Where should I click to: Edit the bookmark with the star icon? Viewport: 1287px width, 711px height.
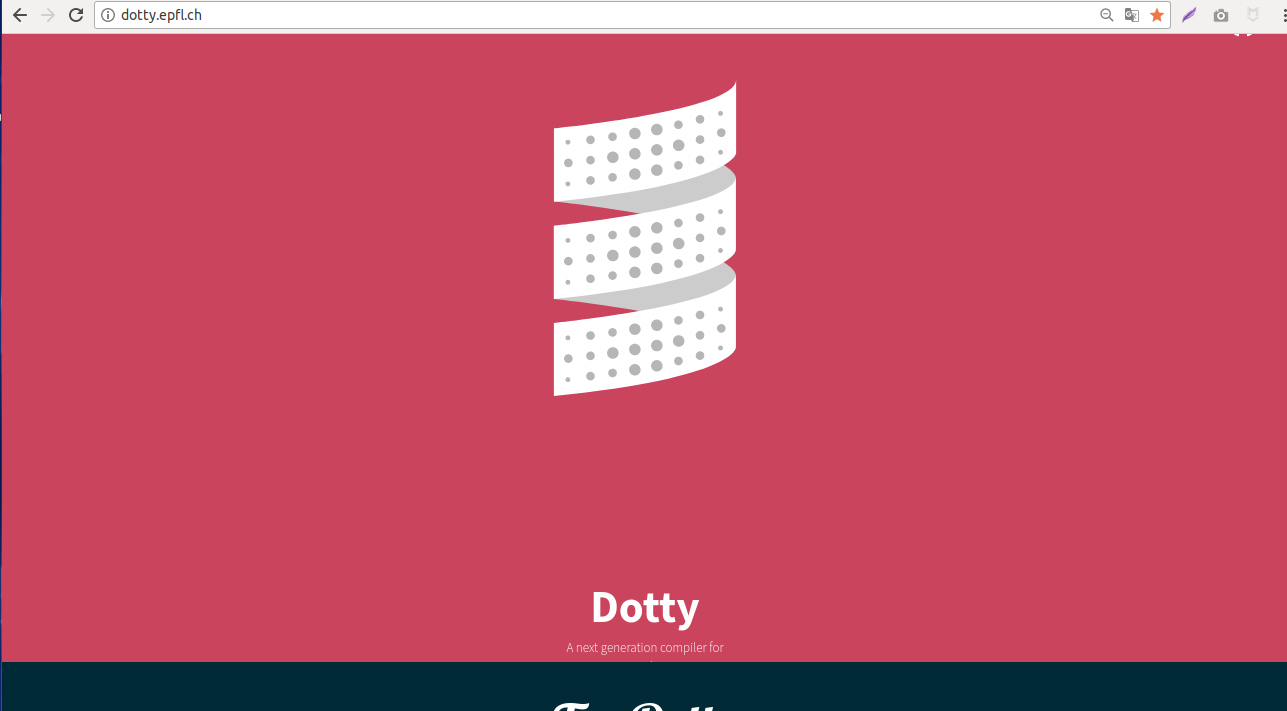click(1157, 15)
